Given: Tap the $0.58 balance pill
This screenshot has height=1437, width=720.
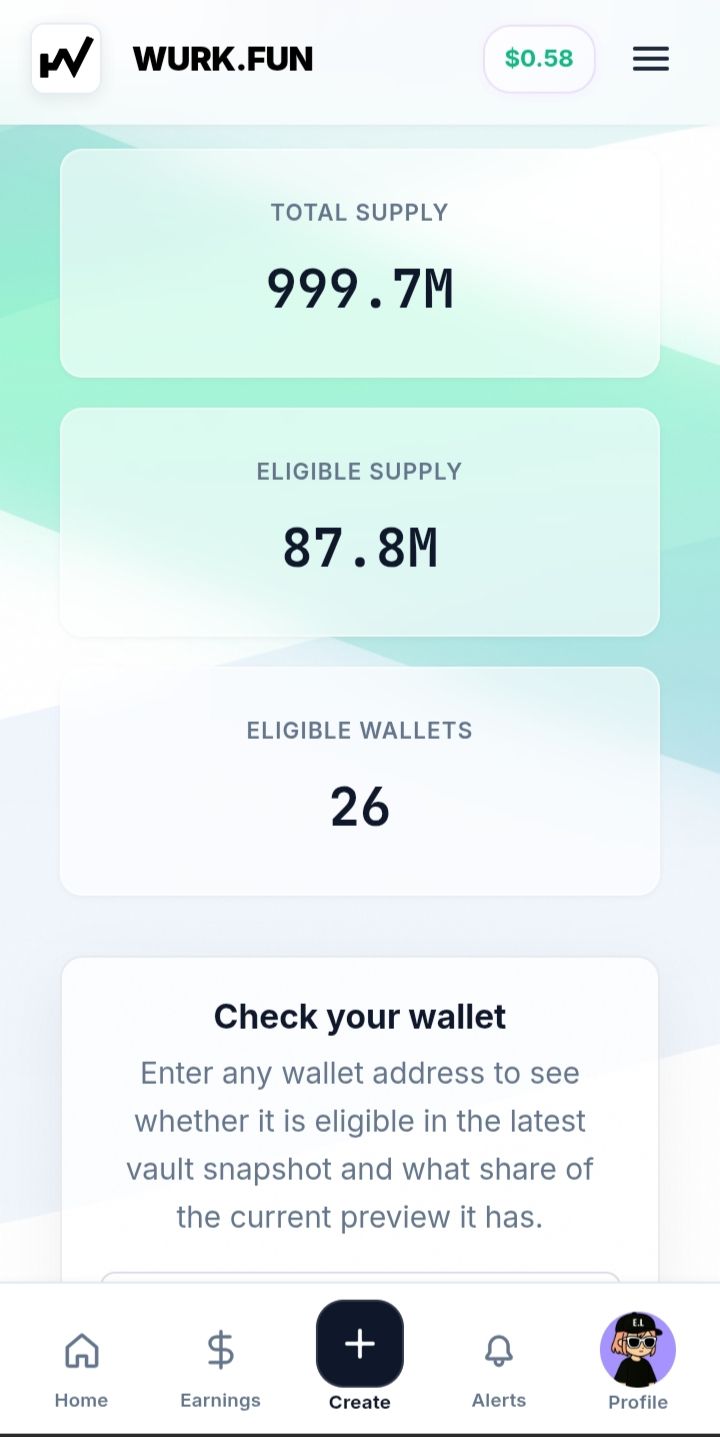Looking at the screenshot, I should 539,59.
